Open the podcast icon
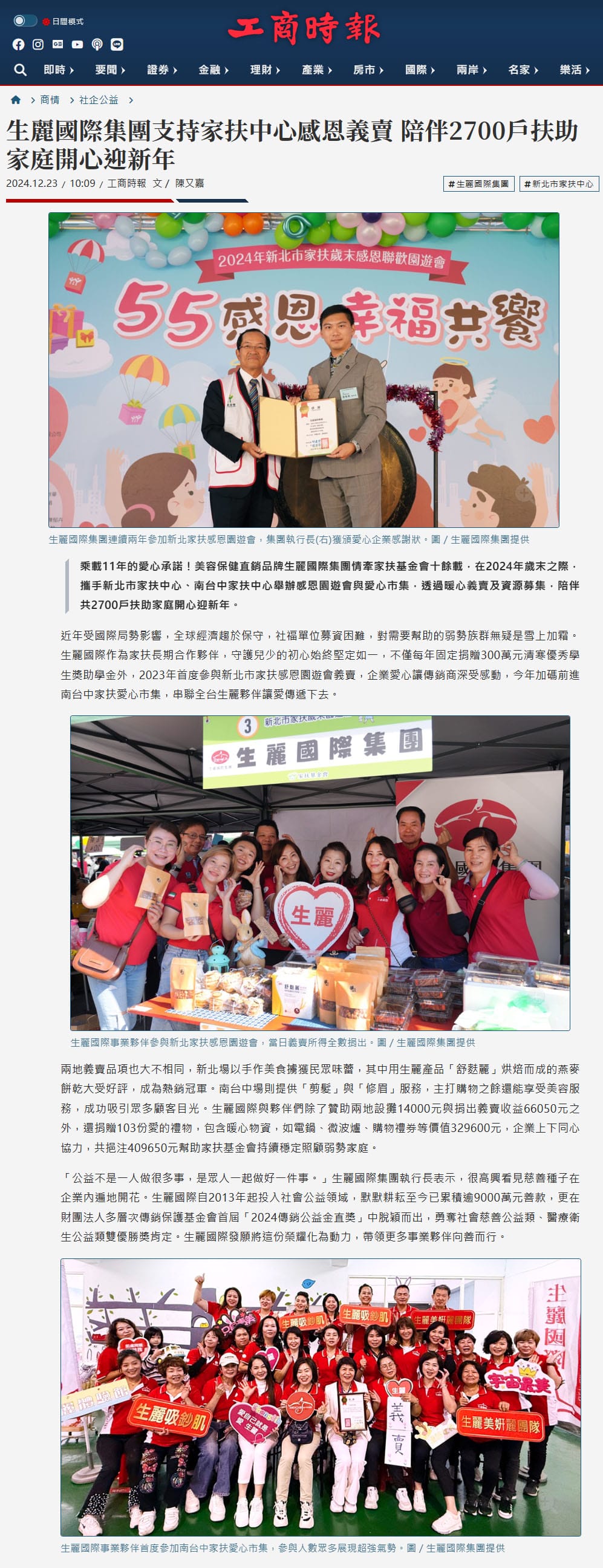603x1568 pixels. click(97, 44)
